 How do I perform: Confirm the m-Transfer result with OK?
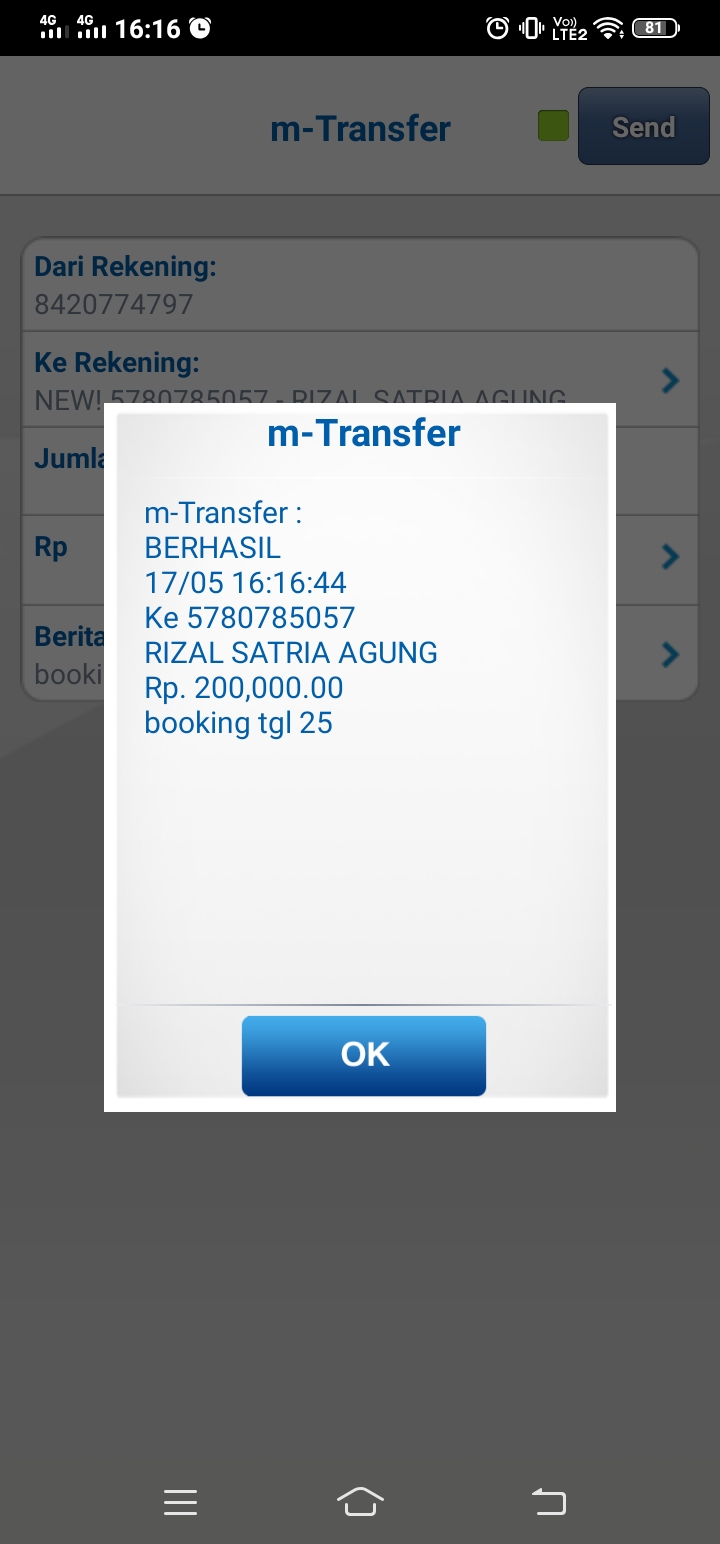(364, 1055)
